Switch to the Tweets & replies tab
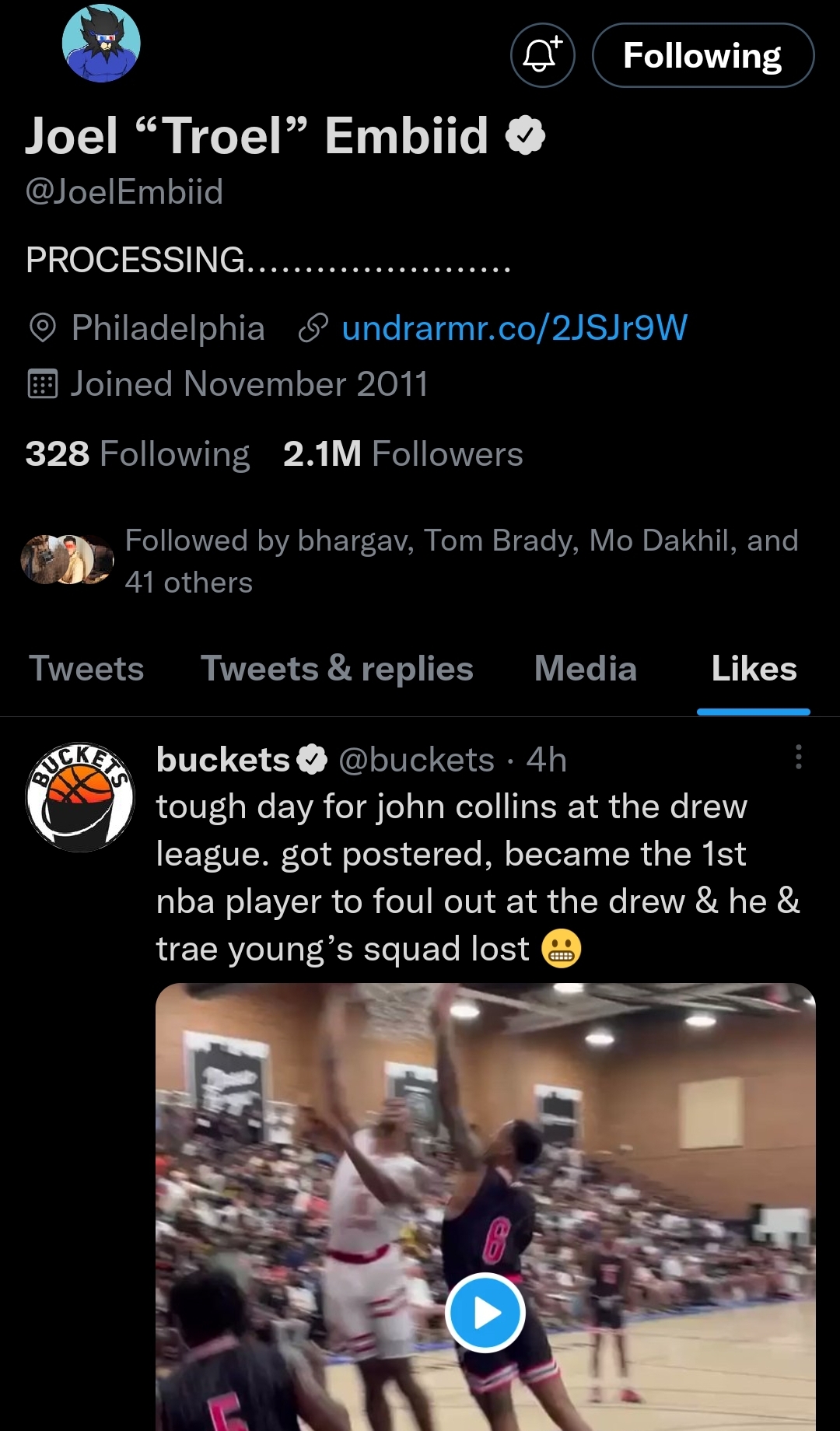The width and height of the screenshot is (840, 1431). point(336,668)
